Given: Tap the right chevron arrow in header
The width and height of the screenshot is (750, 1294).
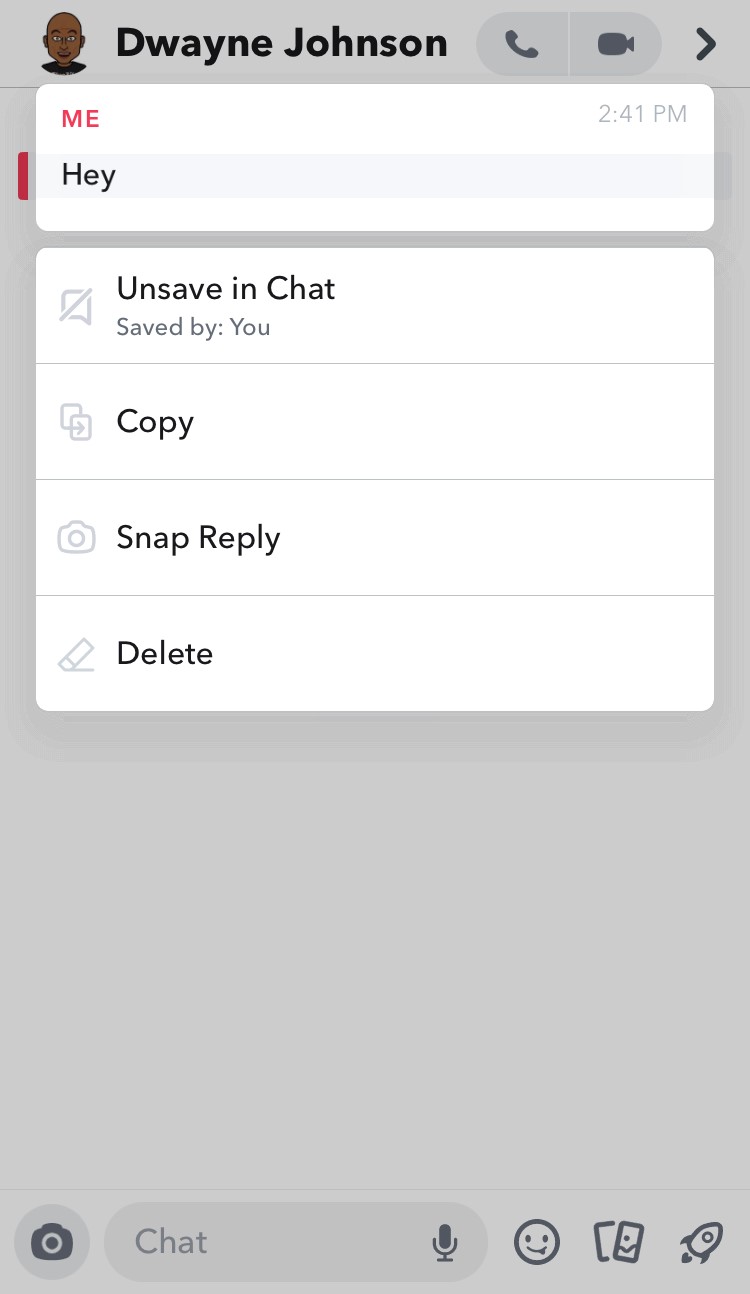Looking at the screenshot, I should 706,44.
